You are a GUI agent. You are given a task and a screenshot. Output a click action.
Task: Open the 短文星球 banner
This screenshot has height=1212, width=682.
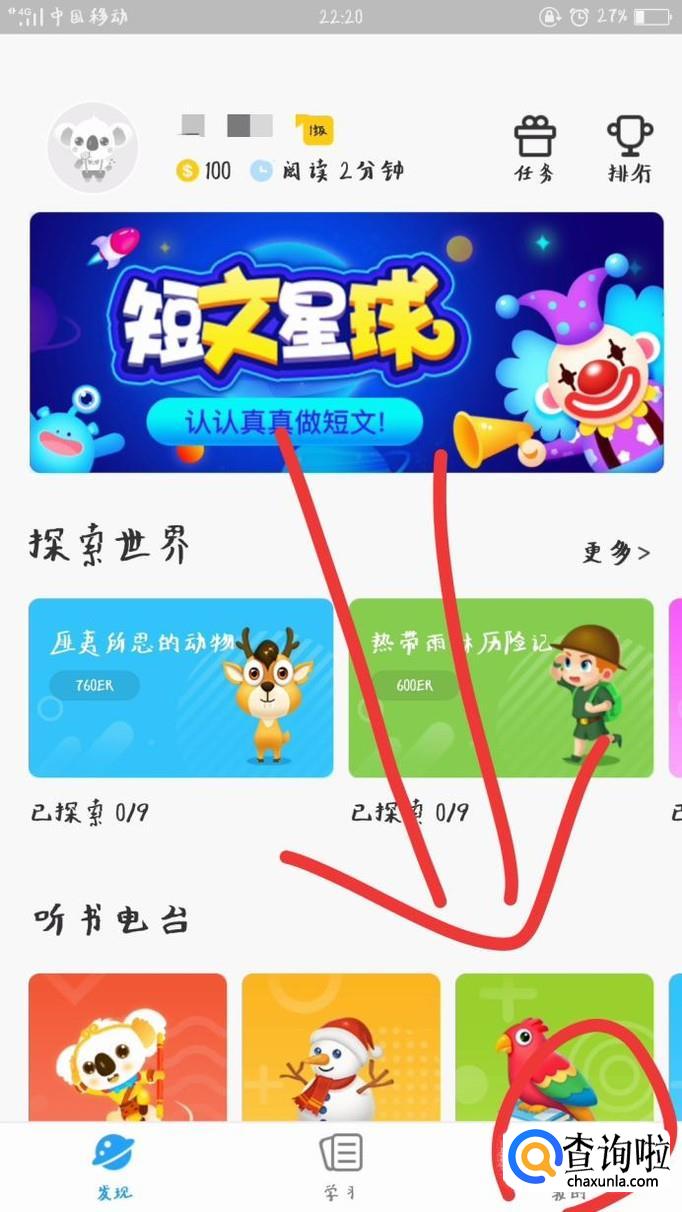pos(346,342)
